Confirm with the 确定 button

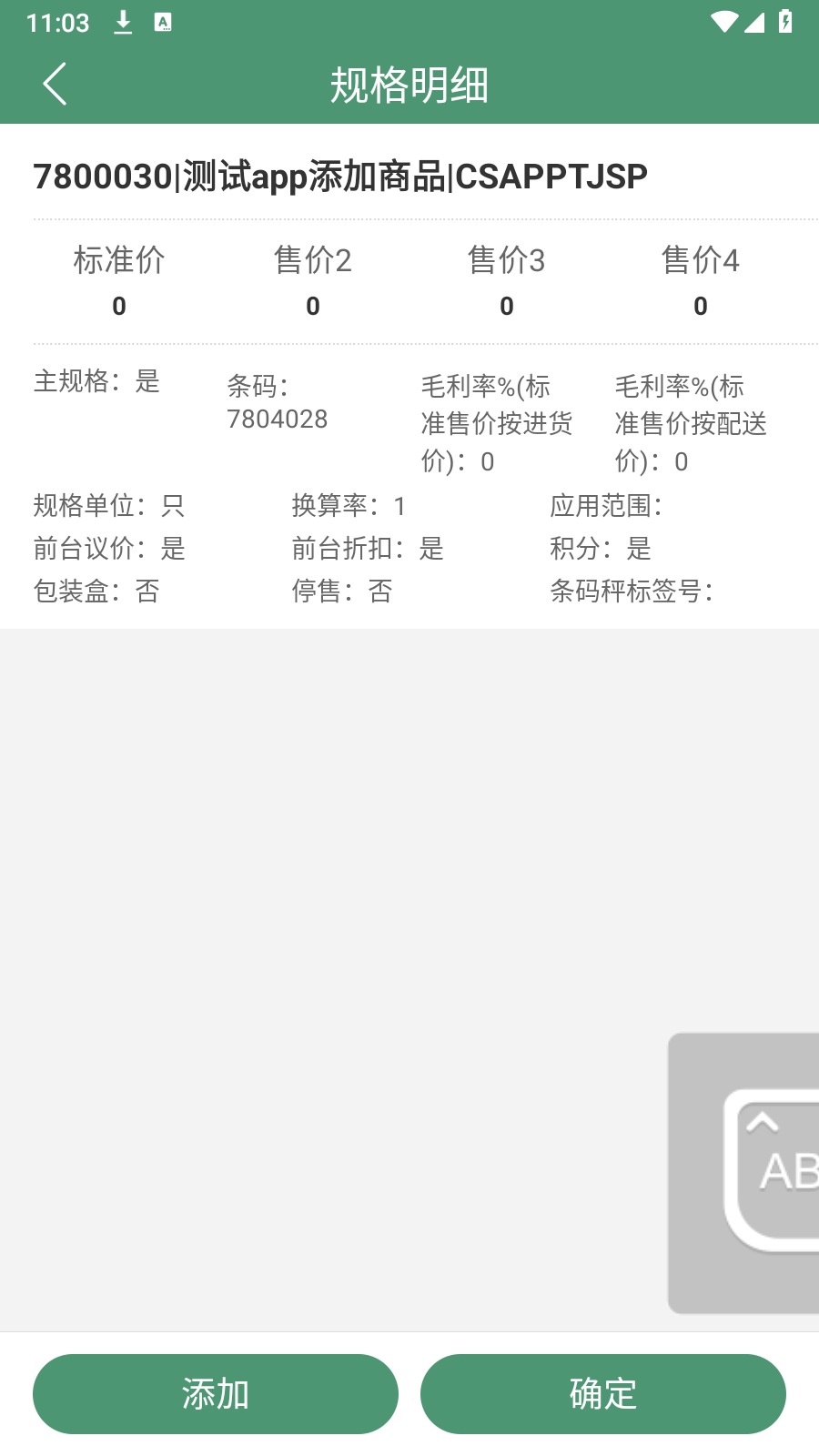pos(603,1394)
